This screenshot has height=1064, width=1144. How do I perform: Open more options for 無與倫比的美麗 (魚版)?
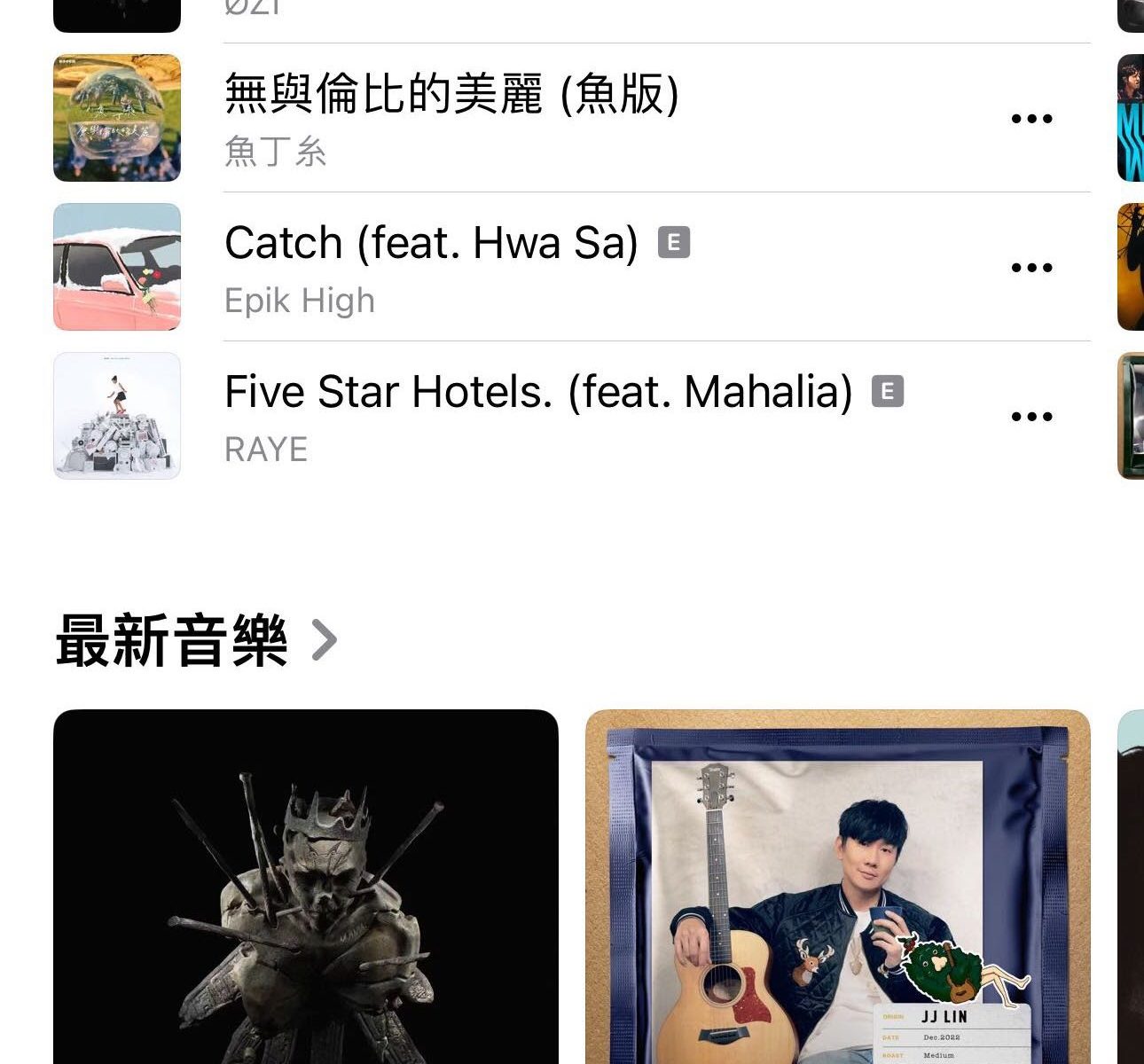pos(1031,119)
